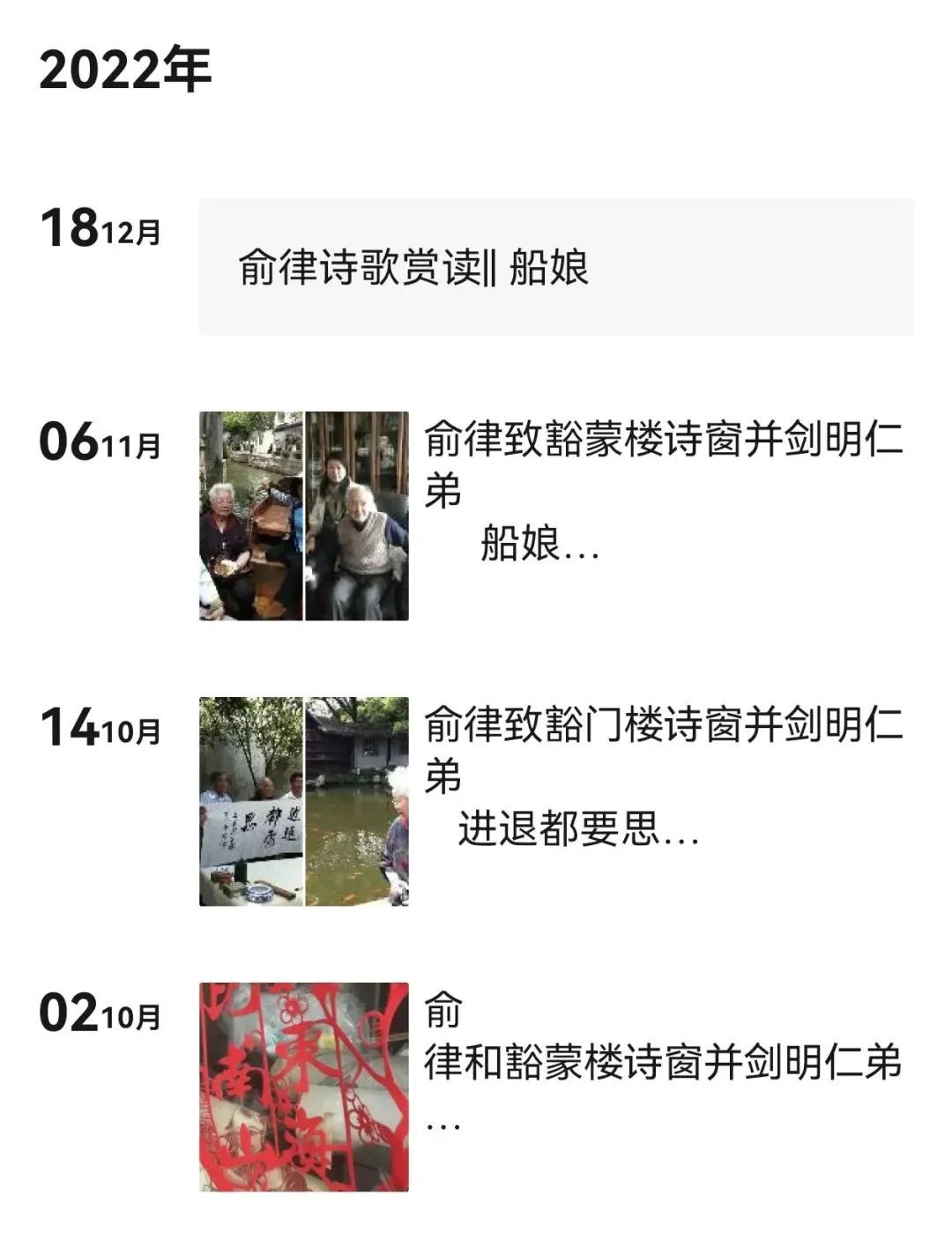The image size is (952, 1247).
Task: Open the 14 October post 进退都要思
Action: (663, 776)
